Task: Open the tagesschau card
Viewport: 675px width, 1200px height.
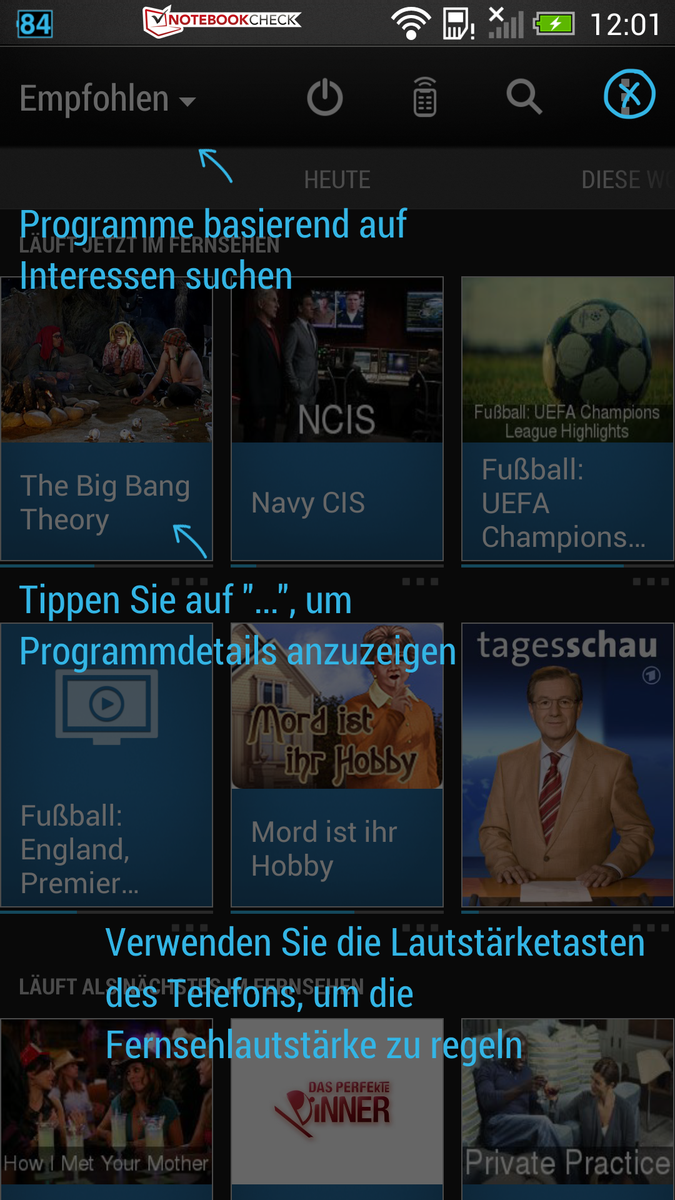Action: coord(567,764)
